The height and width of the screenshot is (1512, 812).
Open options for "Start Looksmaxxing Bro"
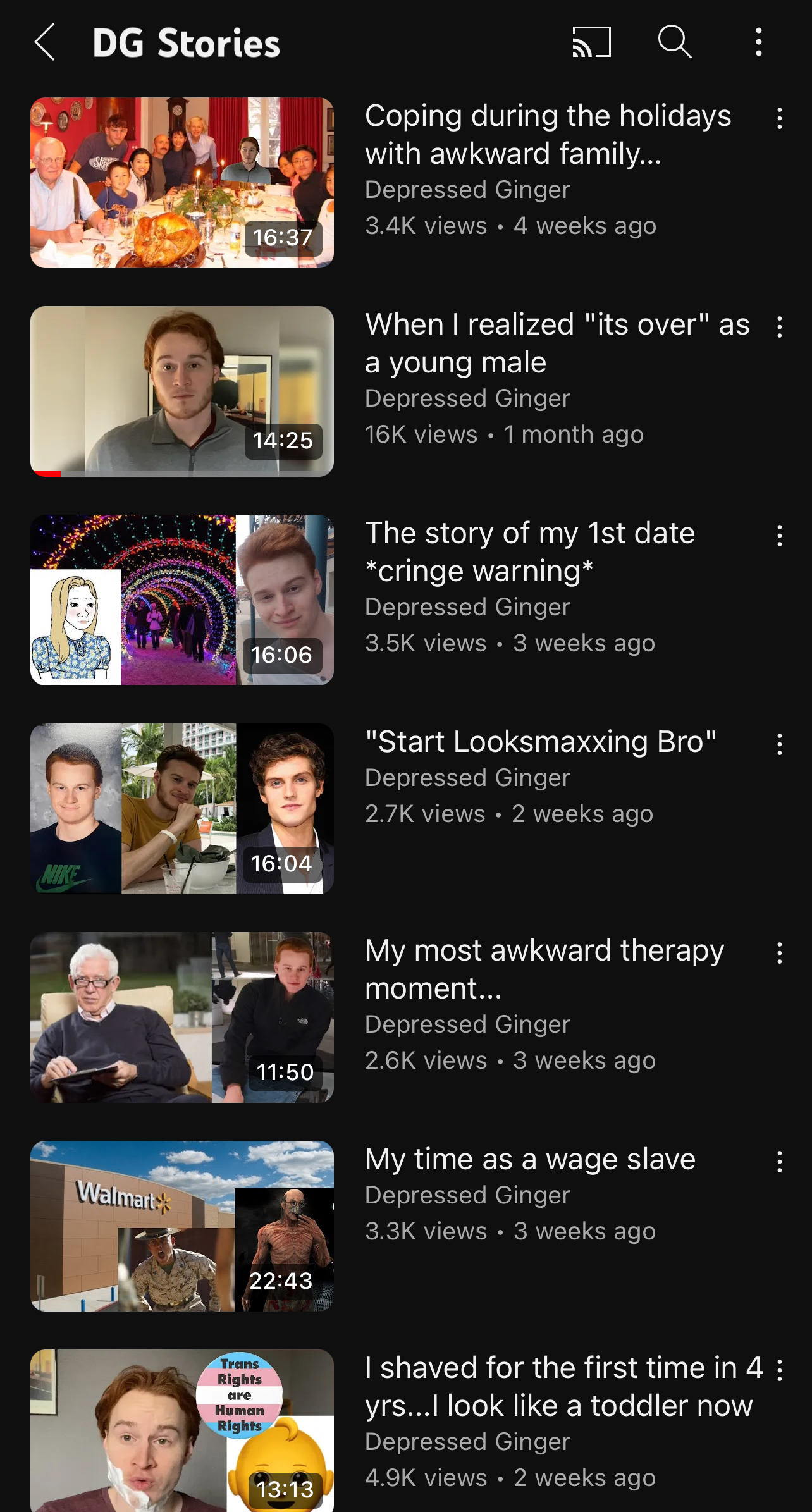[x=780, y=744]
